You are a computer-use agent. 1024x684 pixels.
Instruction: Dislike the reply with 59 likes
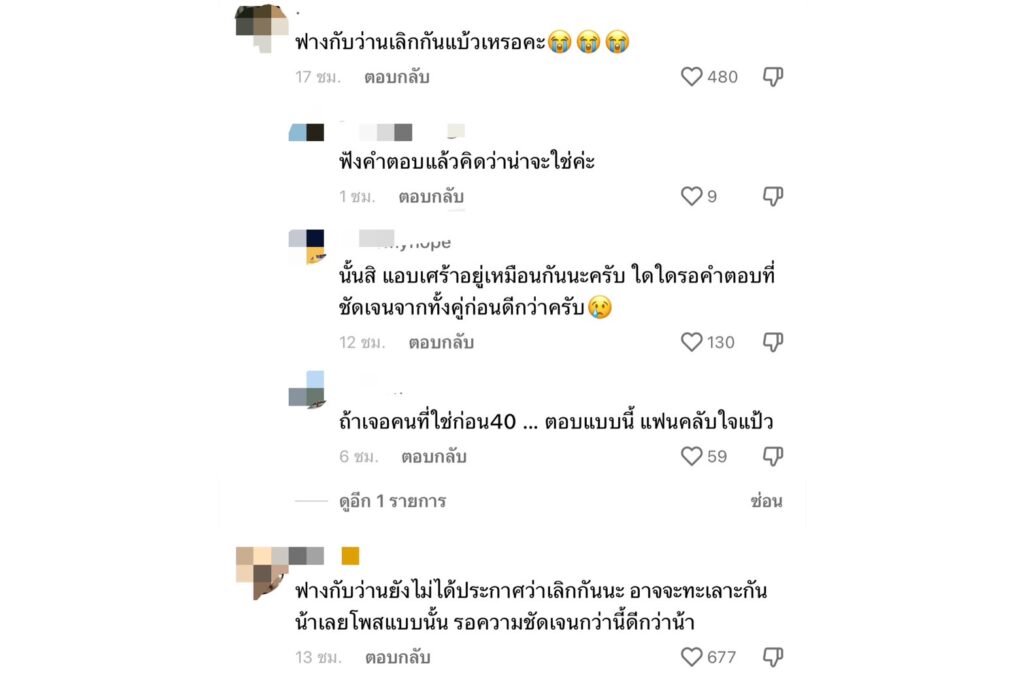(x=773, y=457)
